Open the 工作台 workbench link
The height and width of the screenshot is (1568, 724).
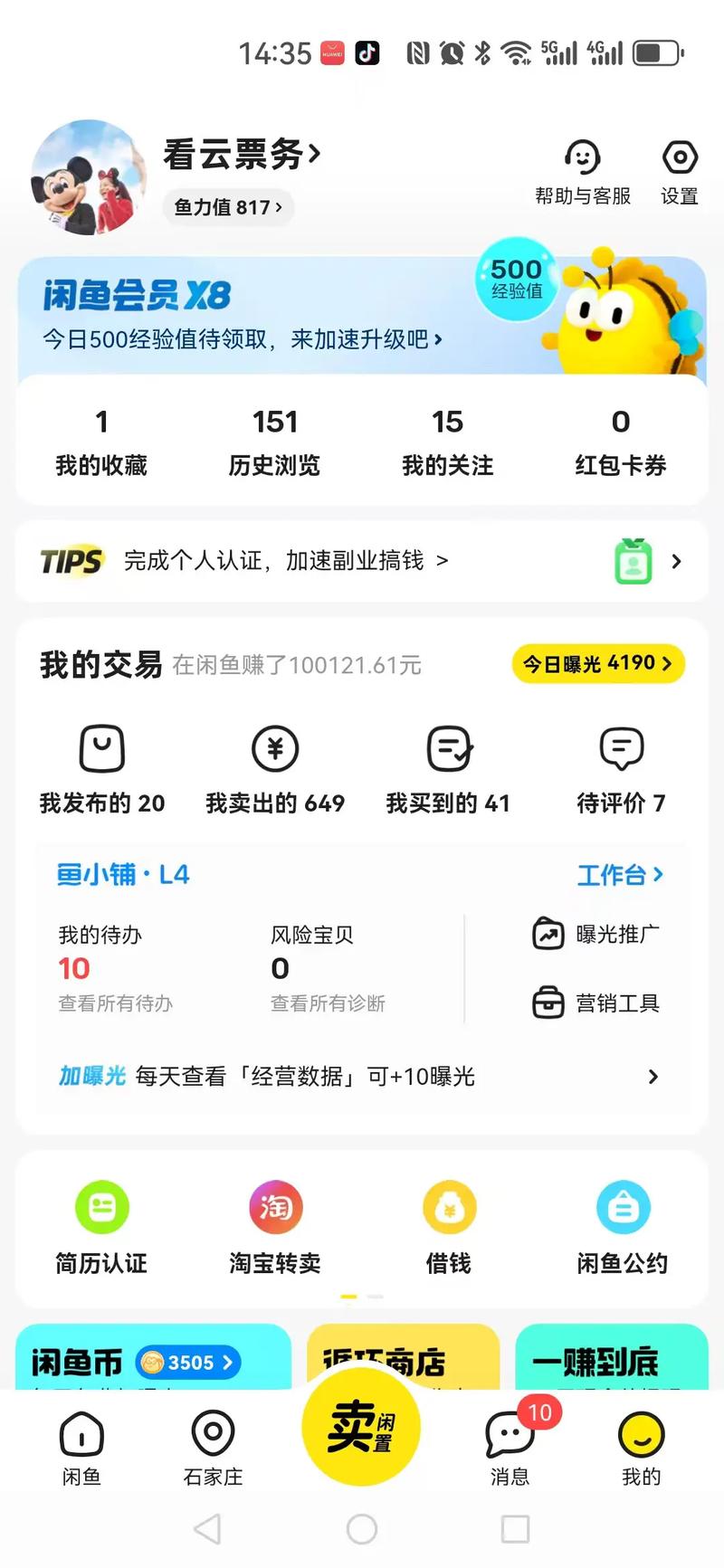pos(621,874)
